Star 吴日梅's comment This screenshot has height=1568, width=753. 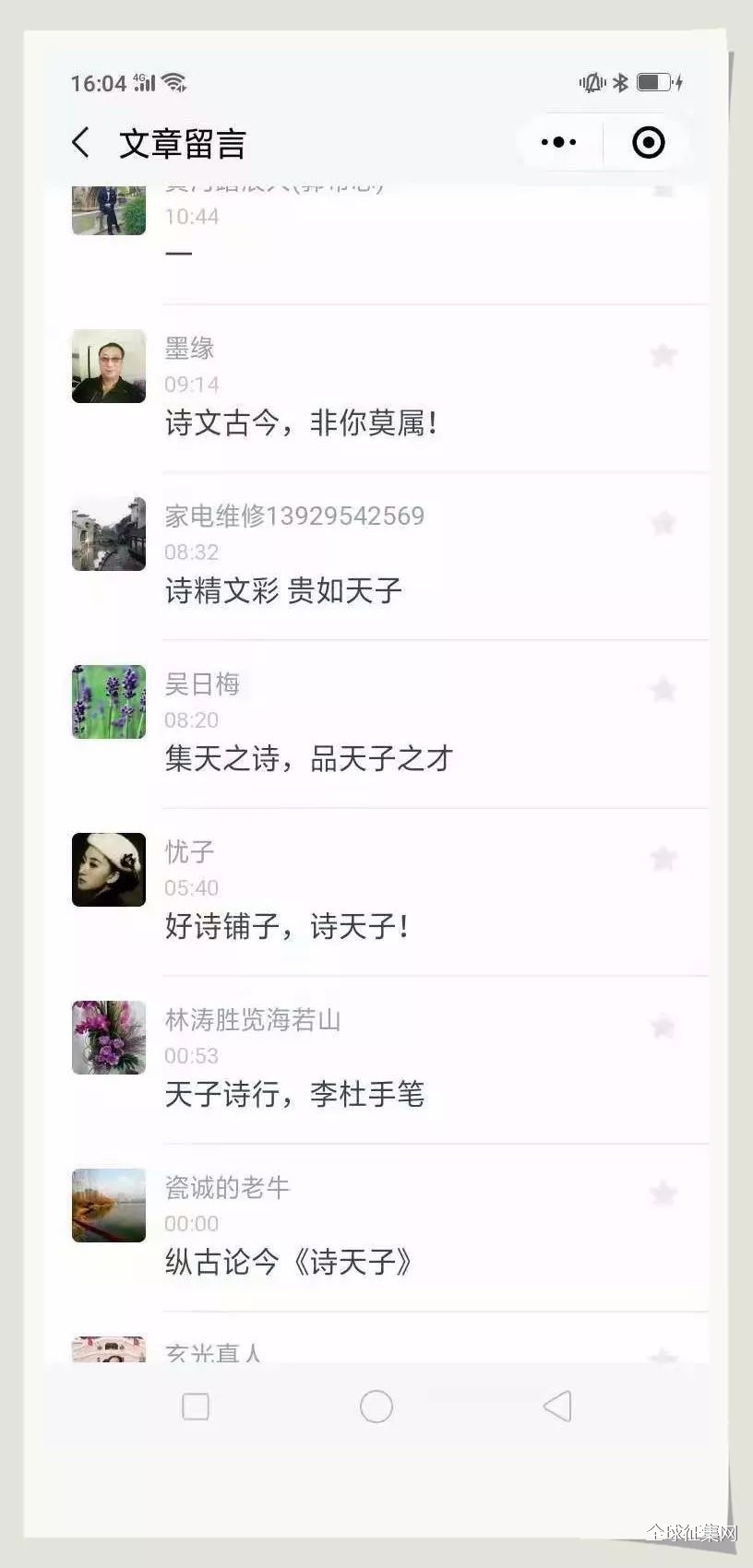[663, 690]
